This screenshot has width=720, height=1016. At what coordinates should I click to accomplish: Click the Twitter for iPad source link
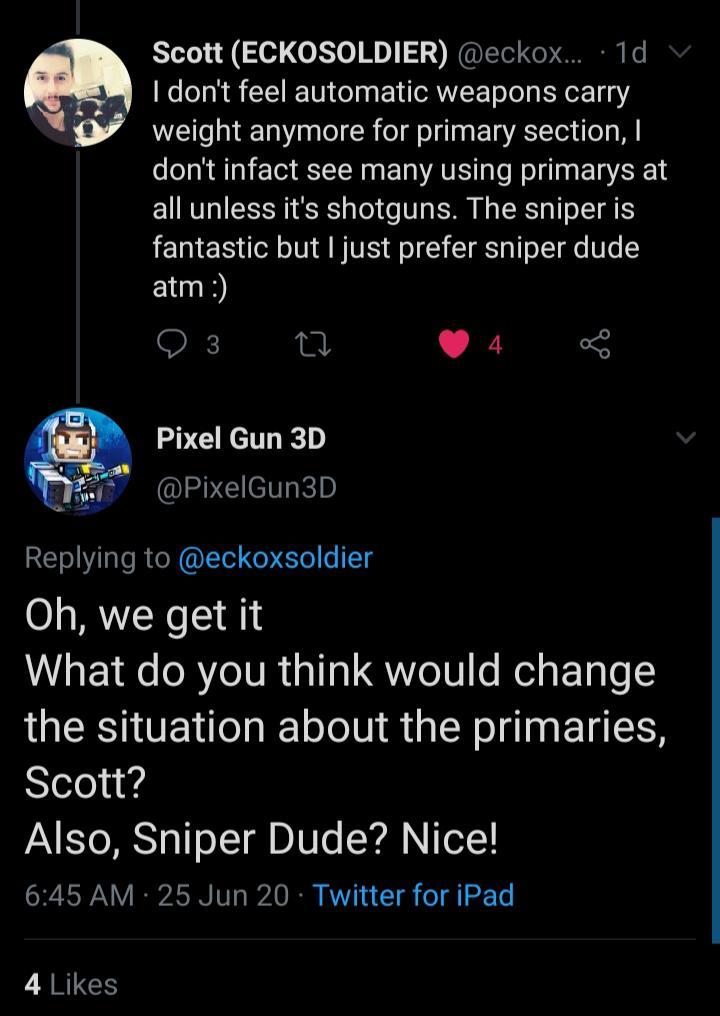[x=416, y=896]
